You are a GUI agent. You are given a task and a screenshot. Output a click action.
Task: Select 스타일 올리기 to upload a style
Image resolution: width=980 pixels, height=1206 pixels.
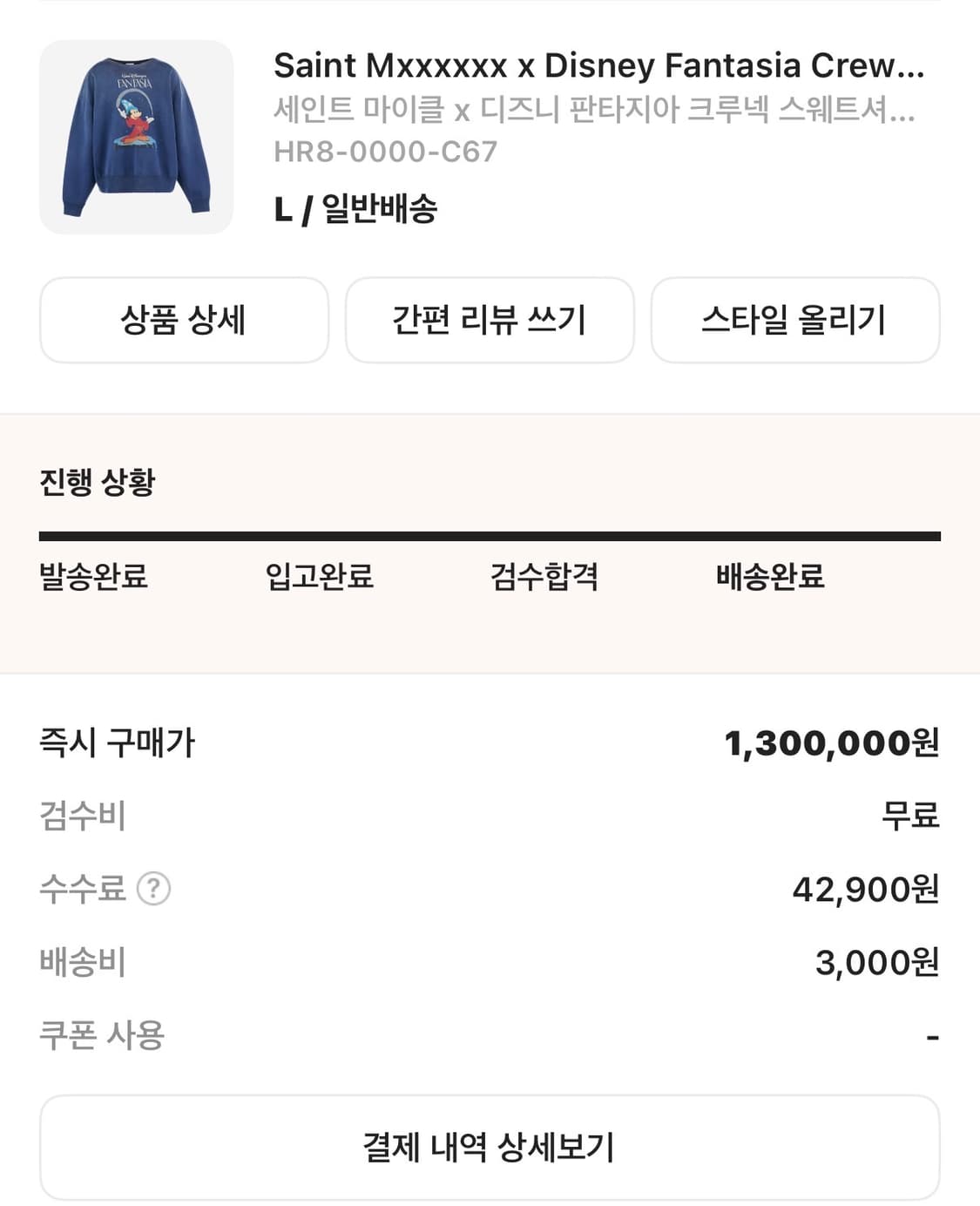794,320
